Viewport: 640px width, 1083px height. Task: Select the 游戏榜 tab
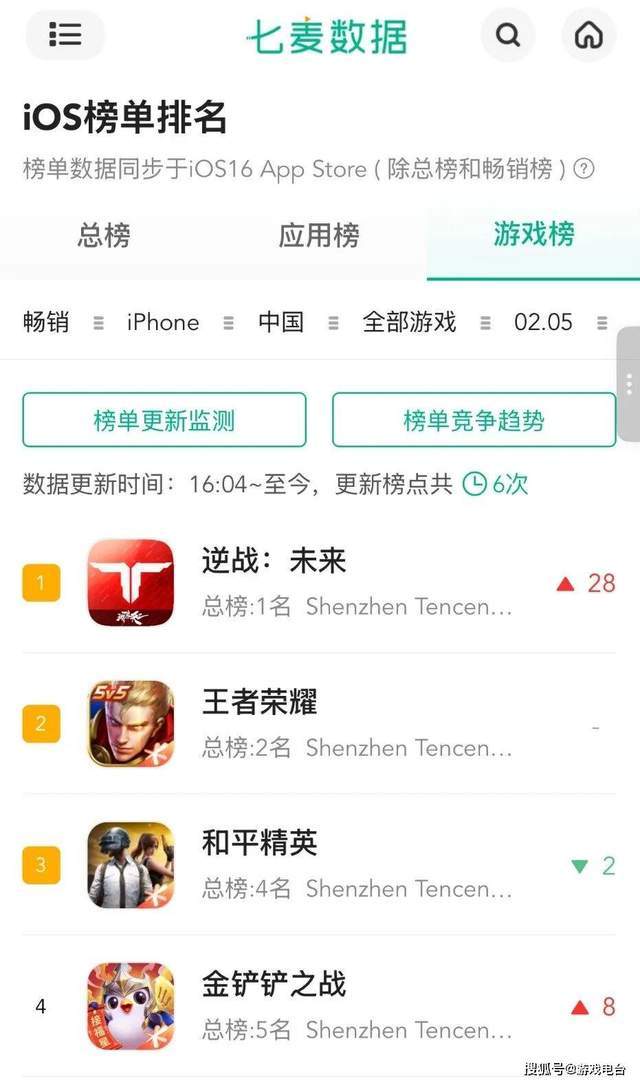pyautogui.click(x=534, y=235)
